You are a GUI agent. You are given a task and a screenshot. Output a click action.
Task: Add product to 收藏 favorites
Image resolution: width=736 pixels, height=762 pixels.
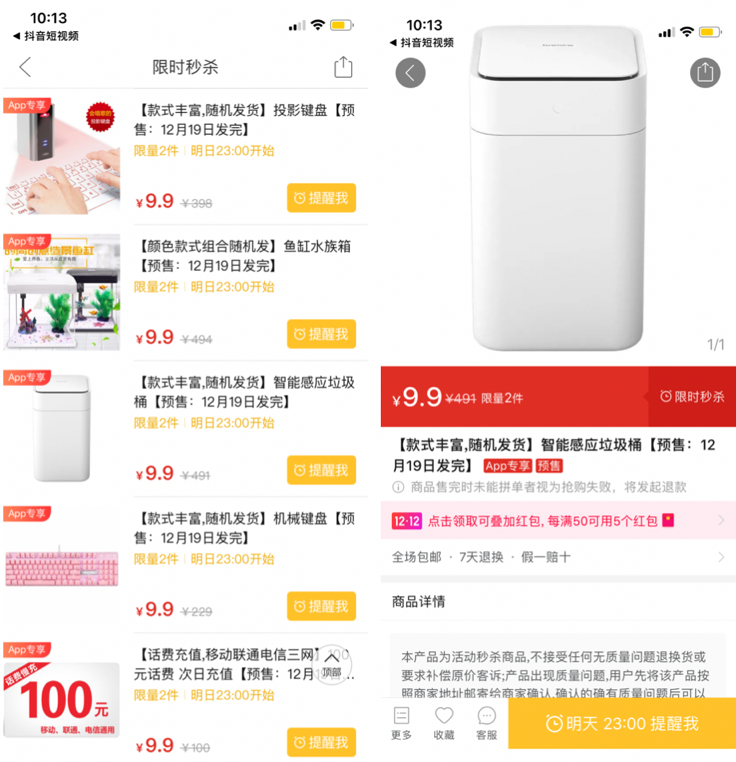(x=444, y=723)
